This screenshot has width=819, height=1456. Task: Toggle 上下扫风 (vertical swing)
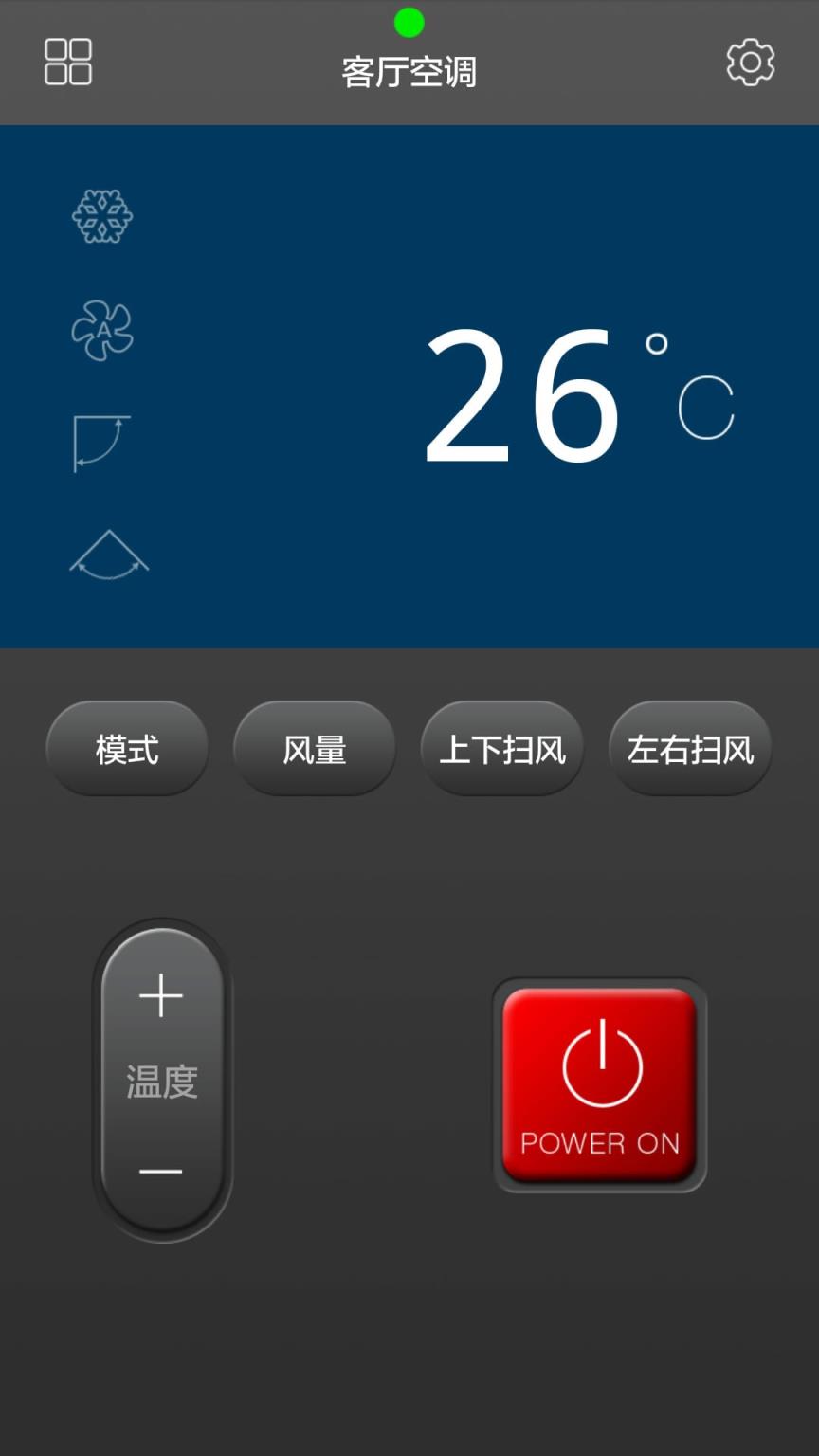501,748
